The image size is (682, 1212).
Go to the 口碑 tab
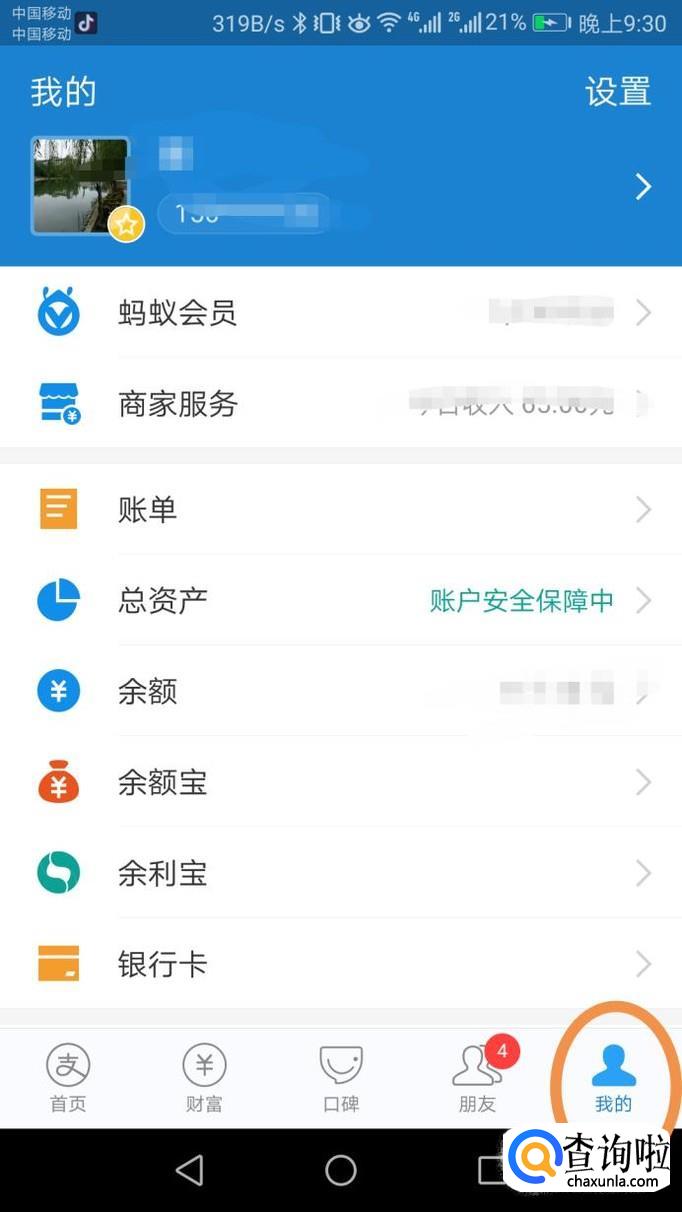click(341, 1078)
